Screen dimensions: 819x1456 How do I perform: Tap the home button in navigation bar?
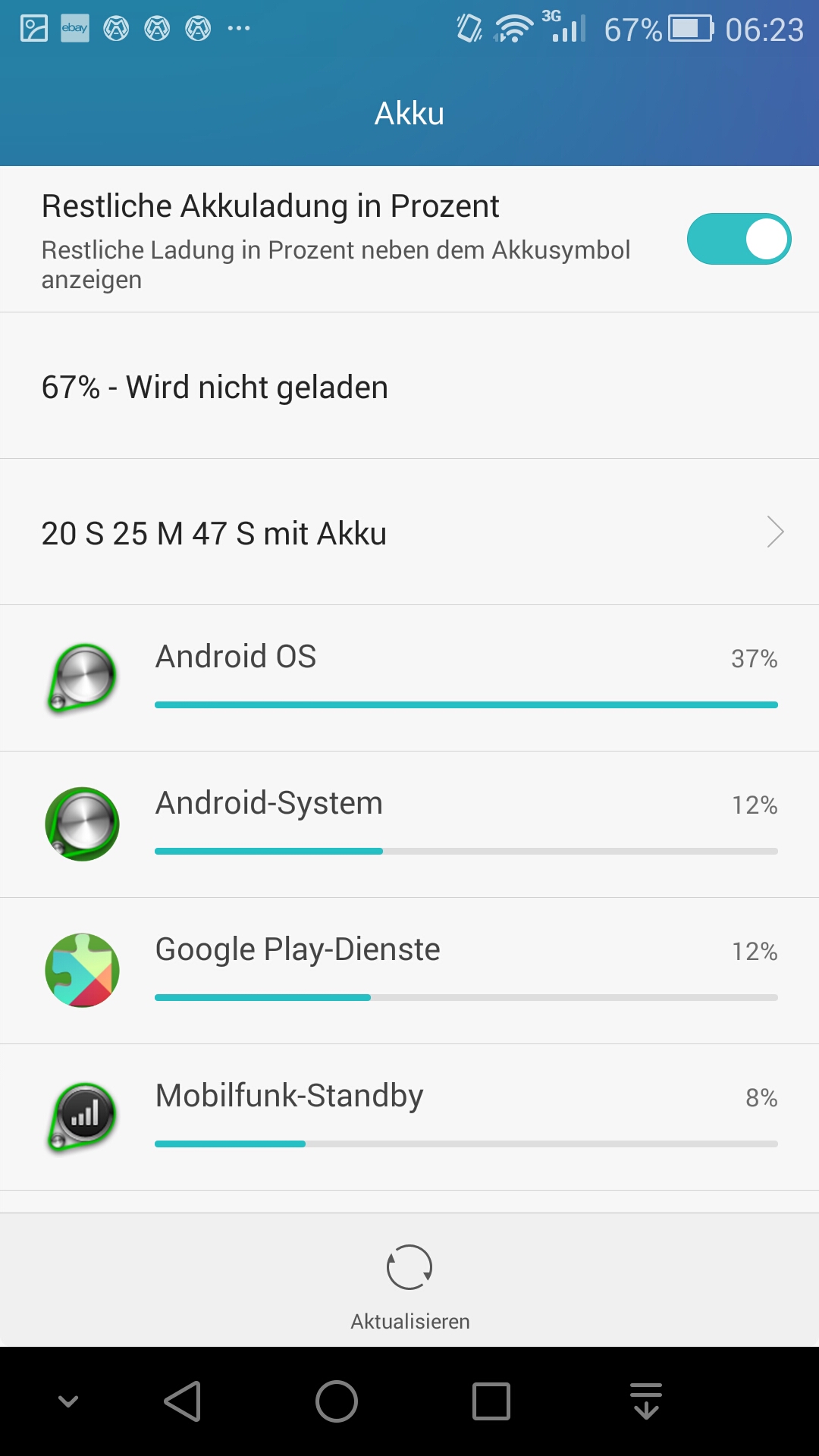(x=337, y=1401)
